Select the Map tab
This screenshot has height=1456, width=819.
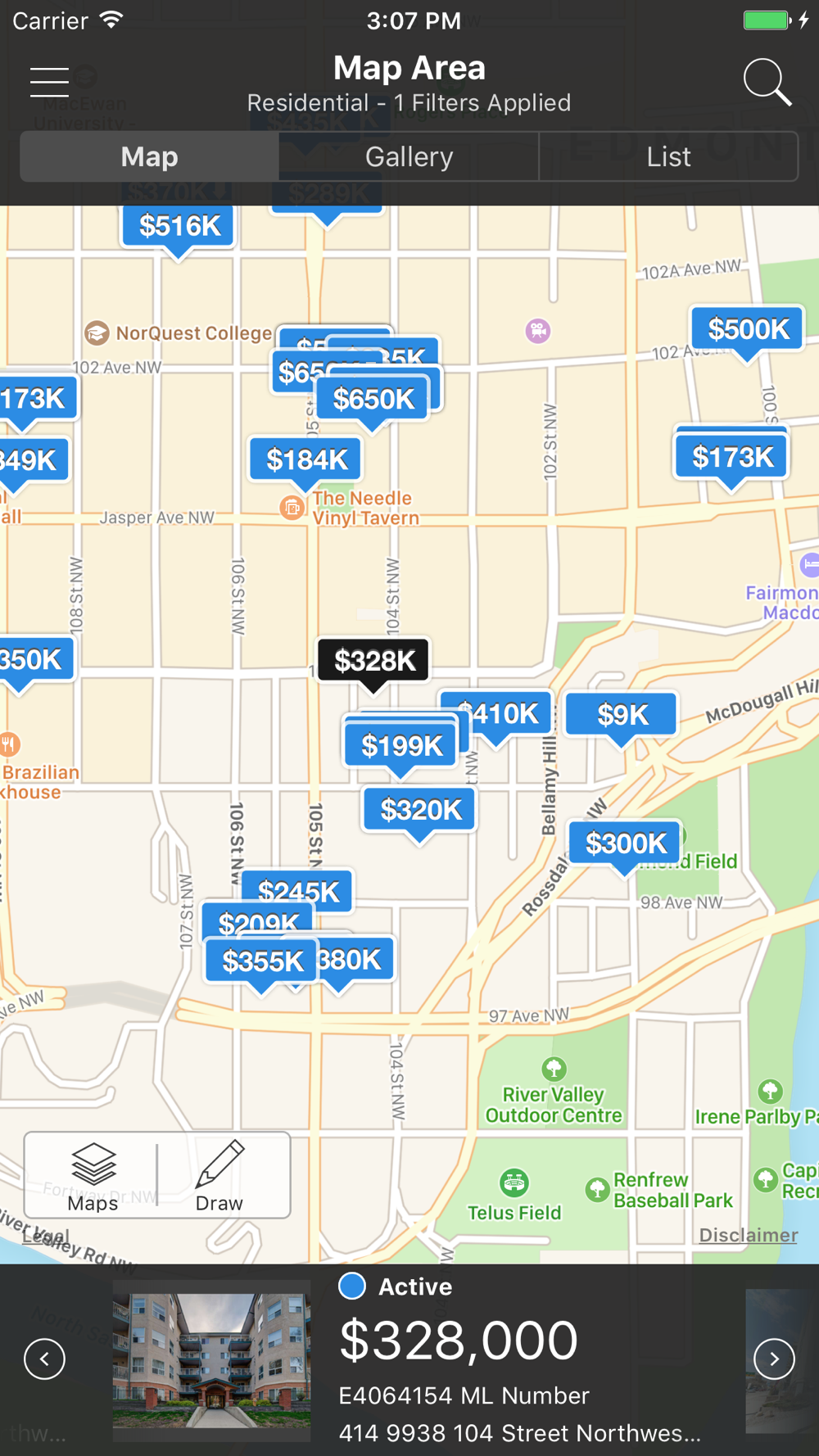point(149,156)
